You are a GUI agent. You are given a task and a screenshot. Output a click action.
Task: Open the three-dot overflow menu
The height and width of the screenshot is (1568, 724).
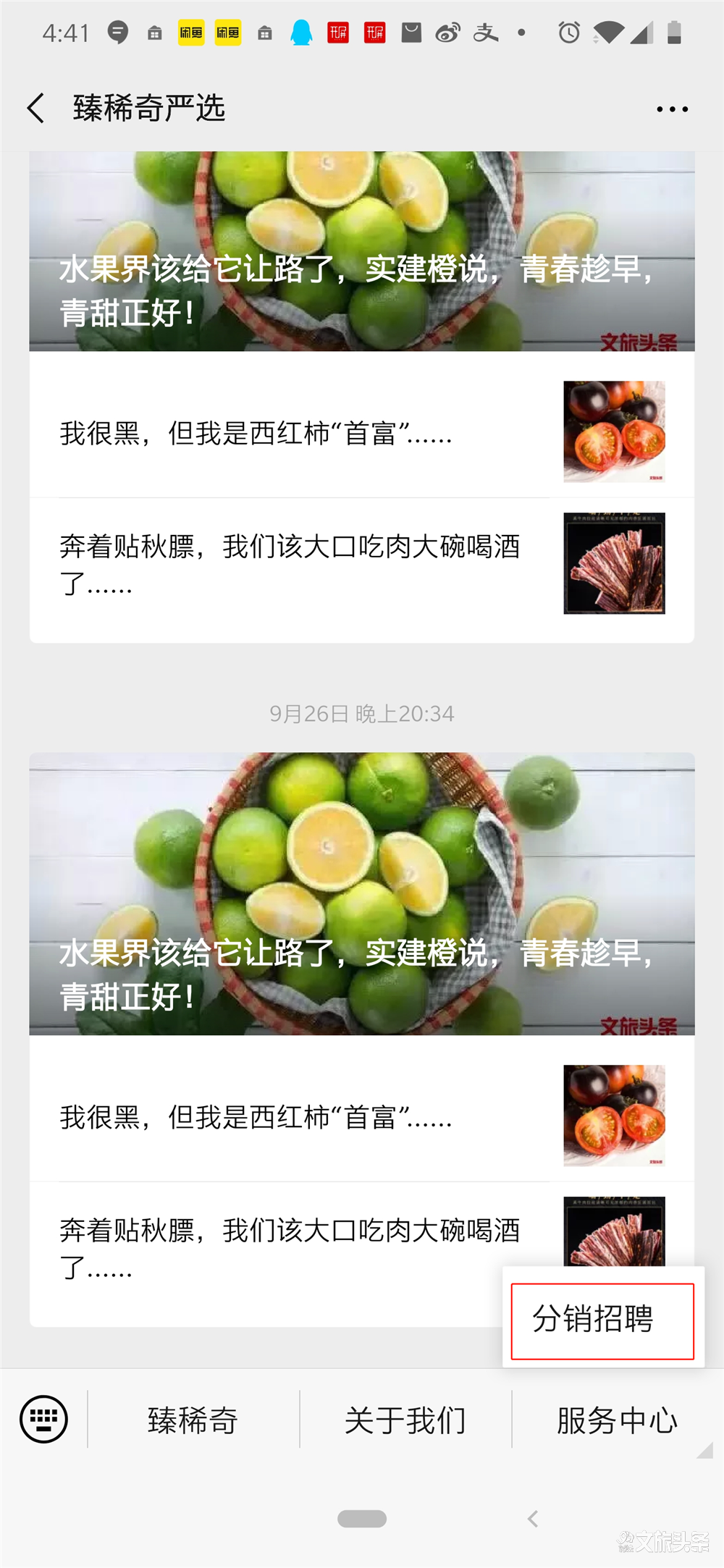click(672, 109)
